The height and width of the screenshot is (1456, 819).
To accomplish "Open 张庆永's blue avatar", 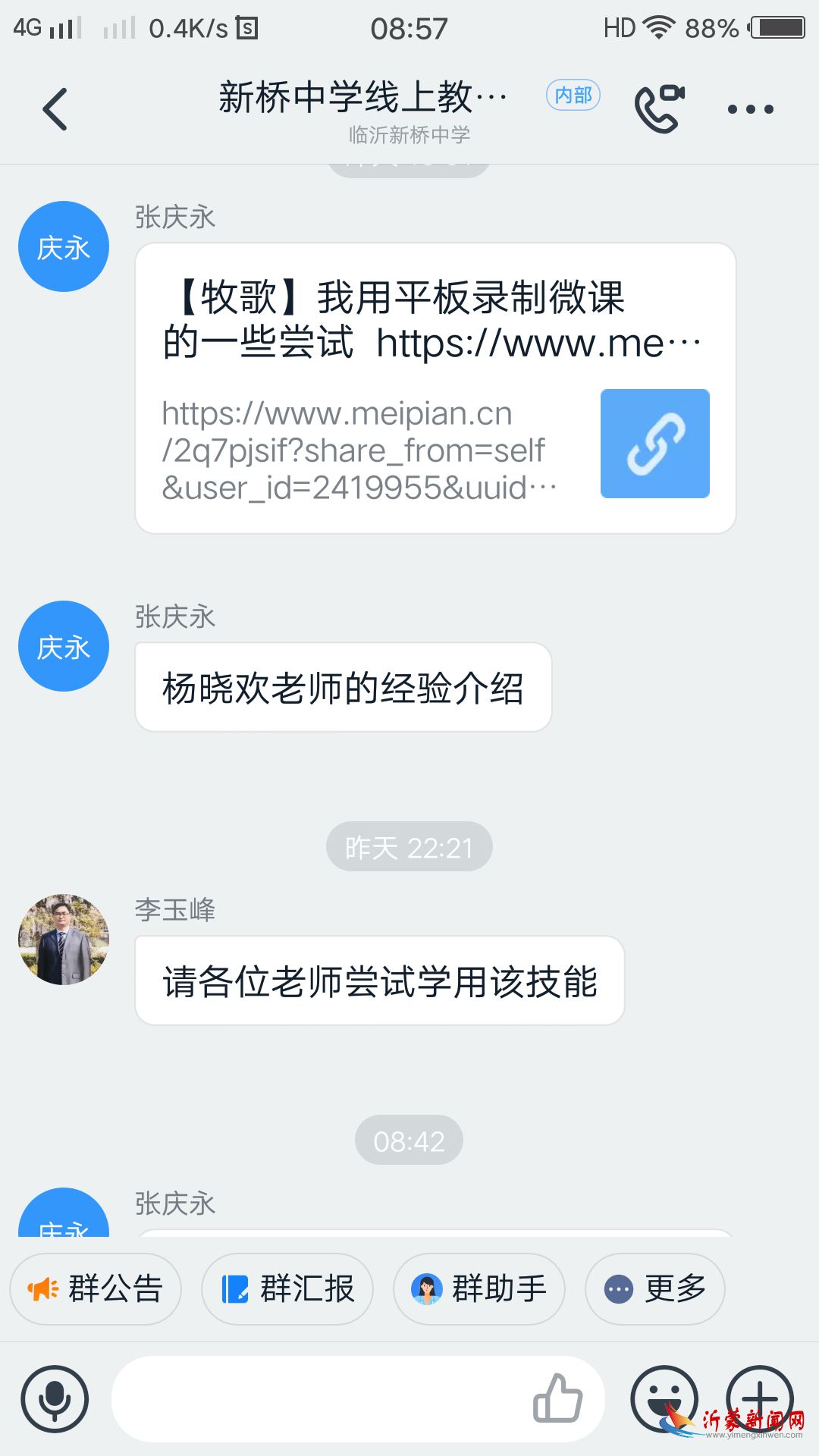I will click(63, 246).
